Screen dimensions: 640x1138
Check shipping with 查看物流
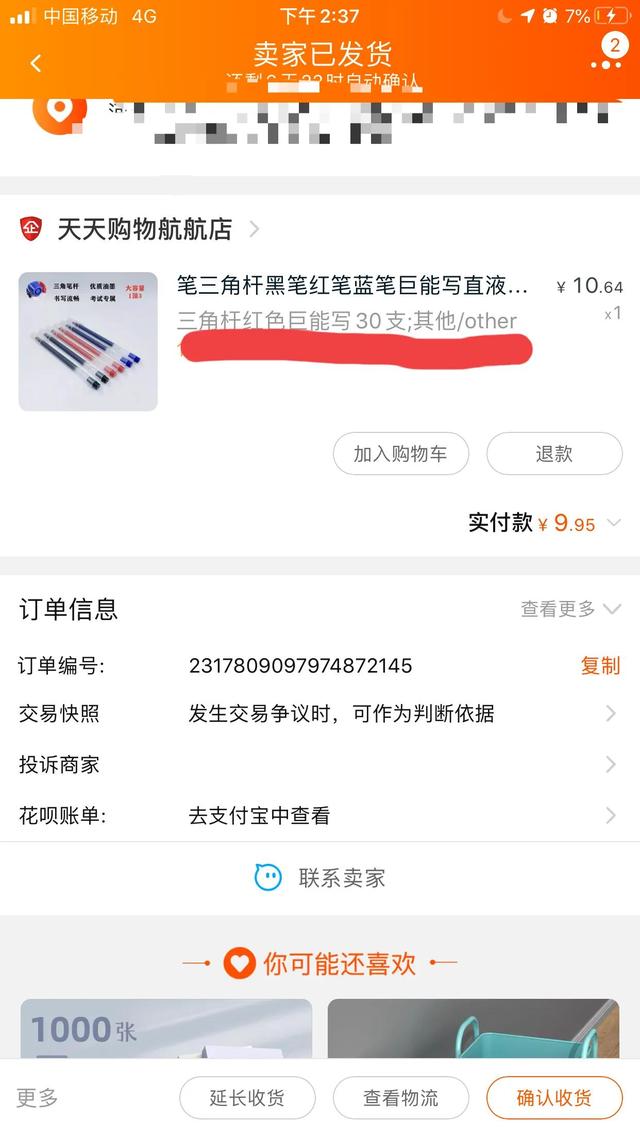coord(400,1098)
